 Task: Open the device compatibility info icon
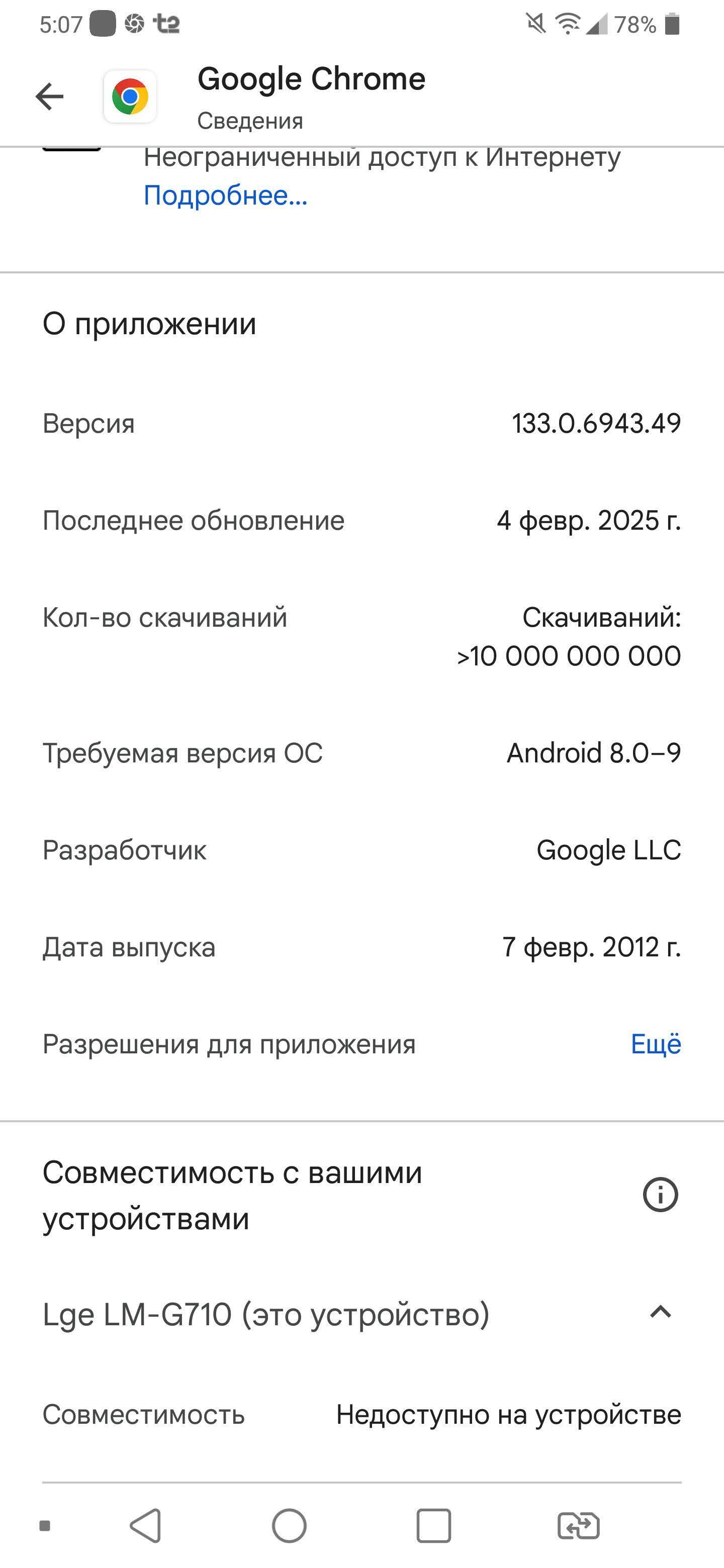[x=660, y=1194]
